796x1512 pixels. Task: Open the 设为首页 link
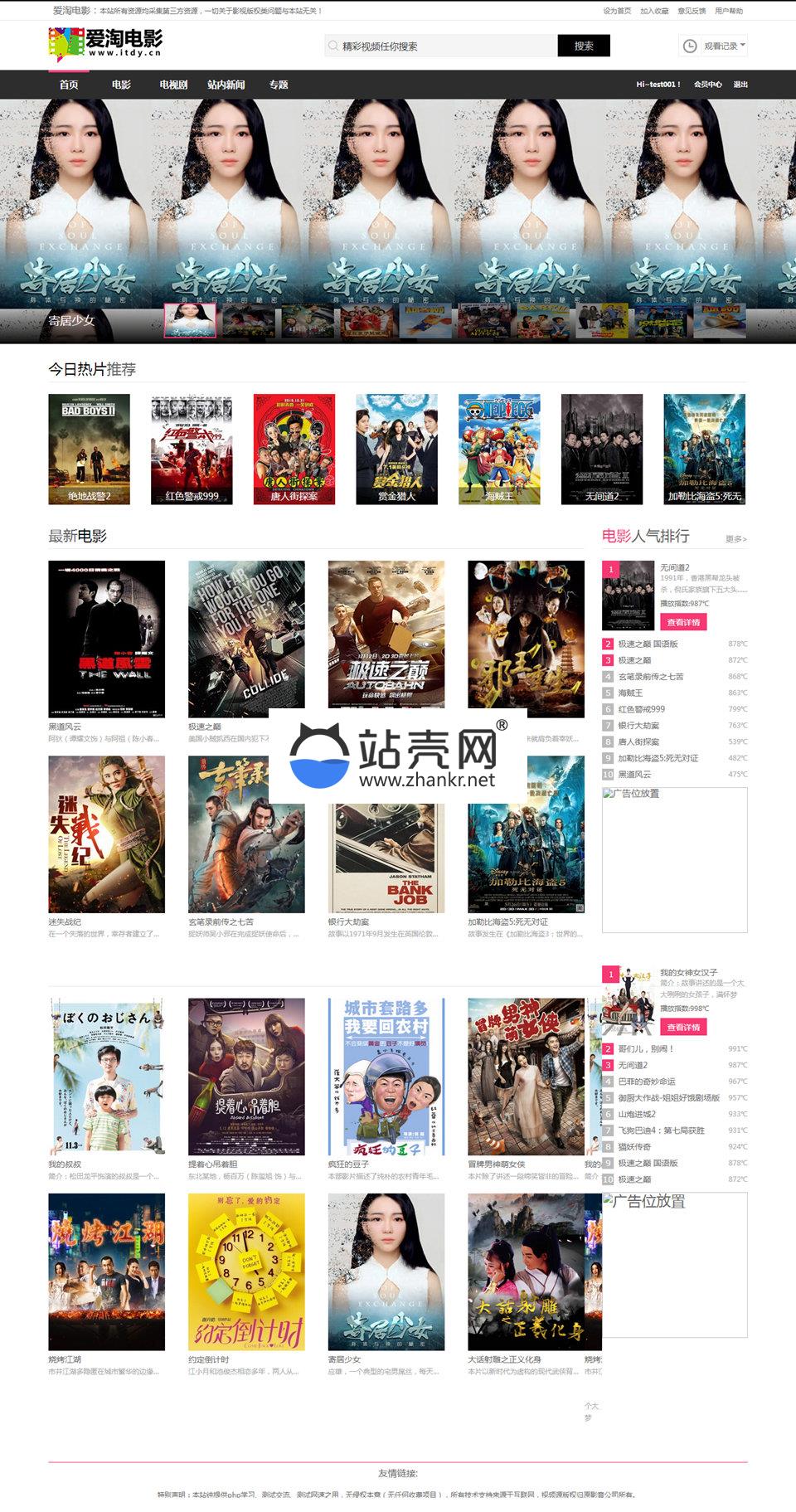(617, 11)
